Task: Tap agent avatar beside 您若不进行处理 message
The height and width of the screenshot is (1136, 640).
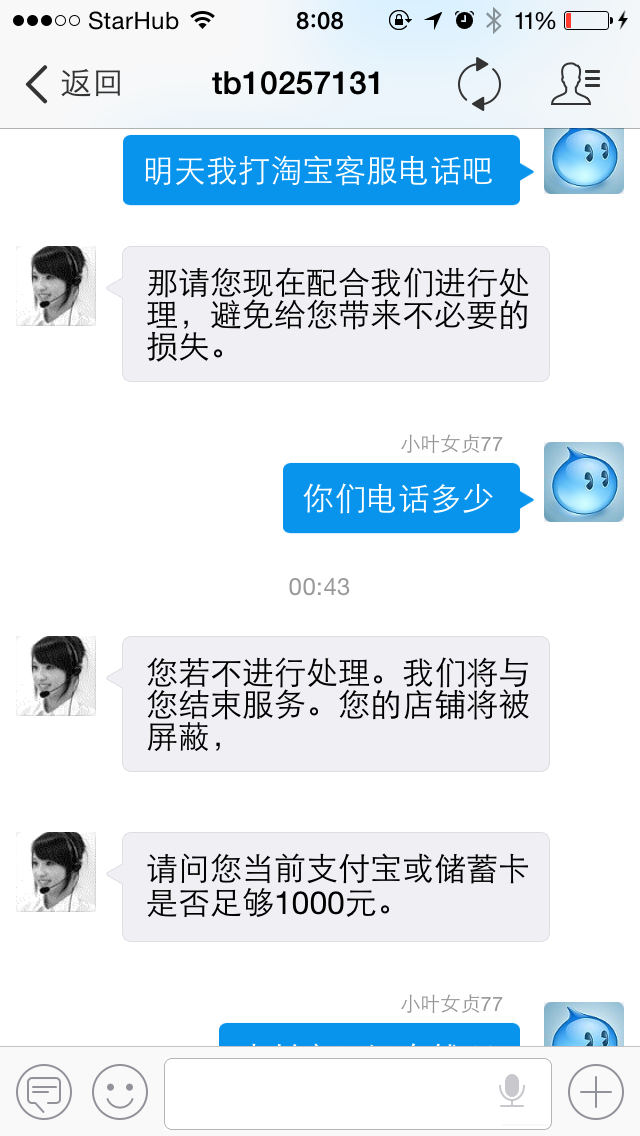Action: 56,676
